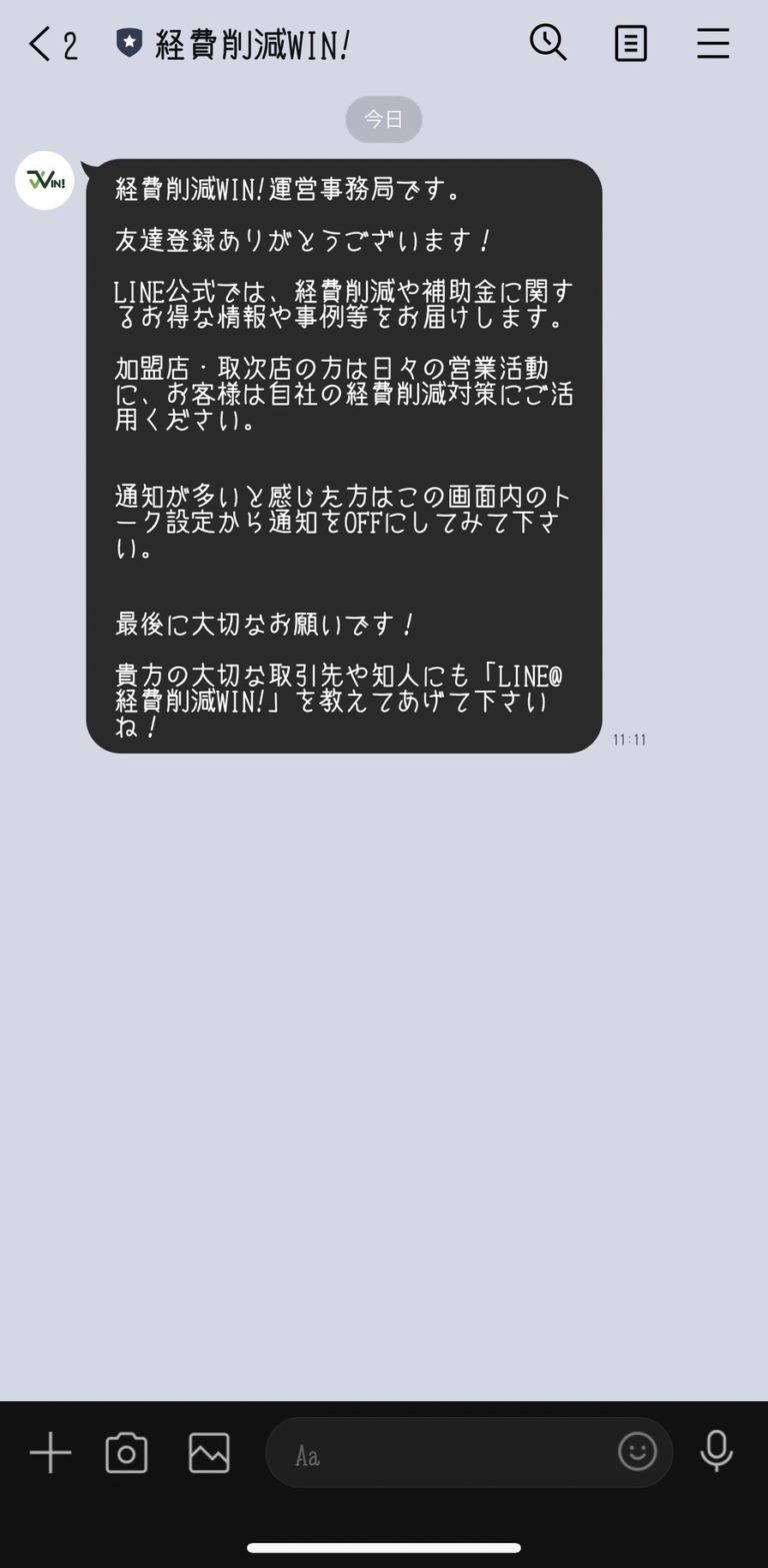
Task: Tap the 今日 date label
Action: click(383, 119)
